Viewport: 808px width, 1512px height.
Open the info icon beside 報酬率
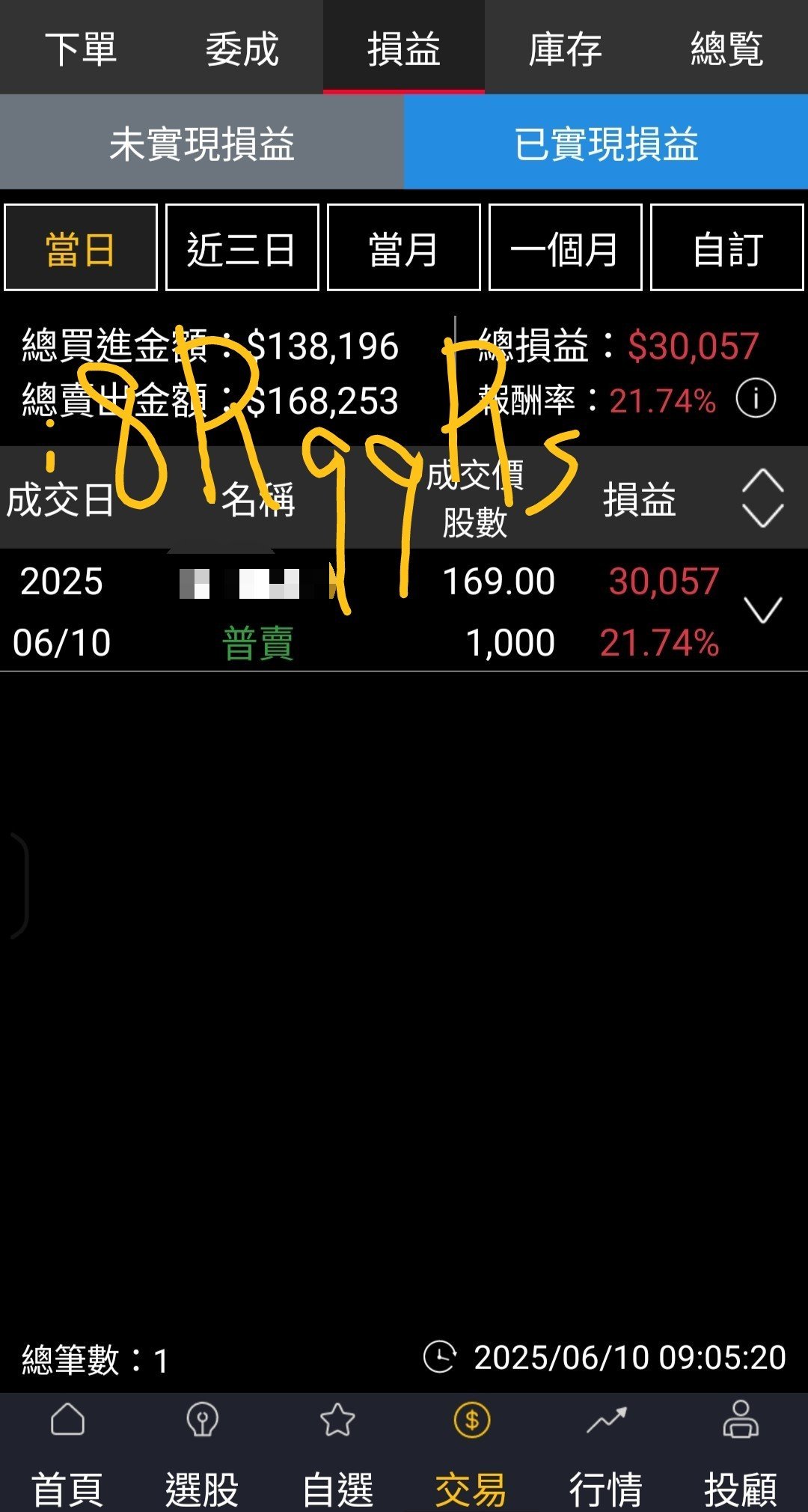756,398
